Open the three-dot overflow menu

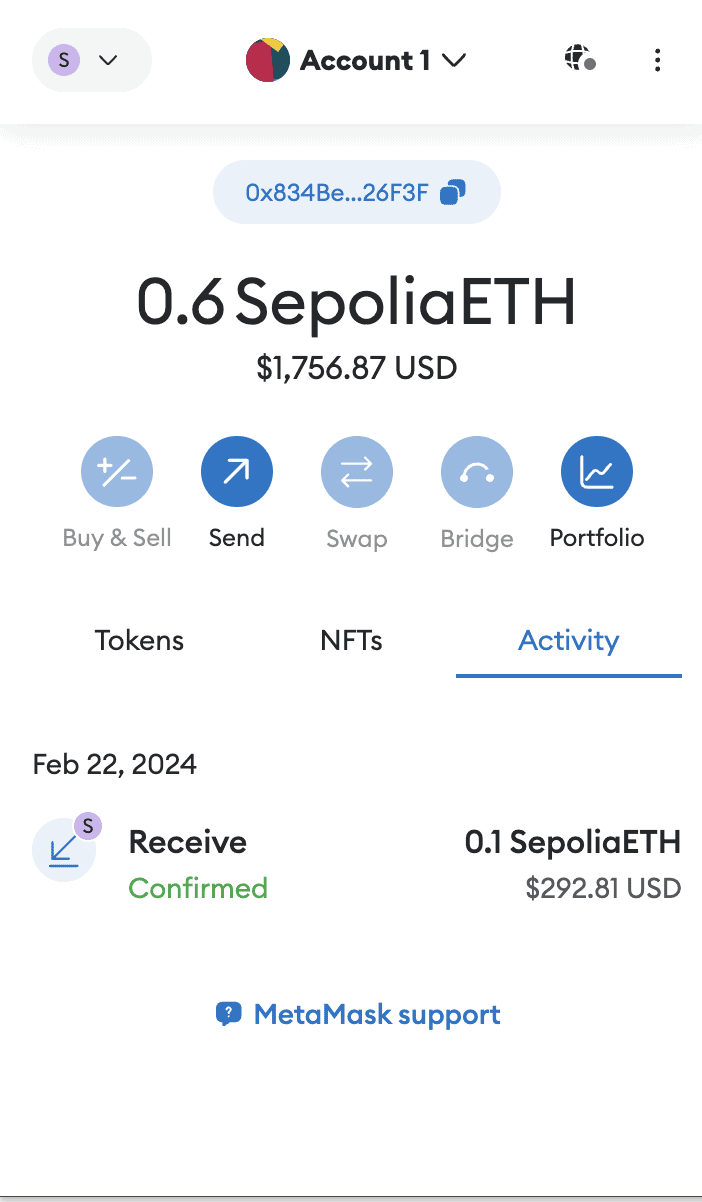(657, 61)
